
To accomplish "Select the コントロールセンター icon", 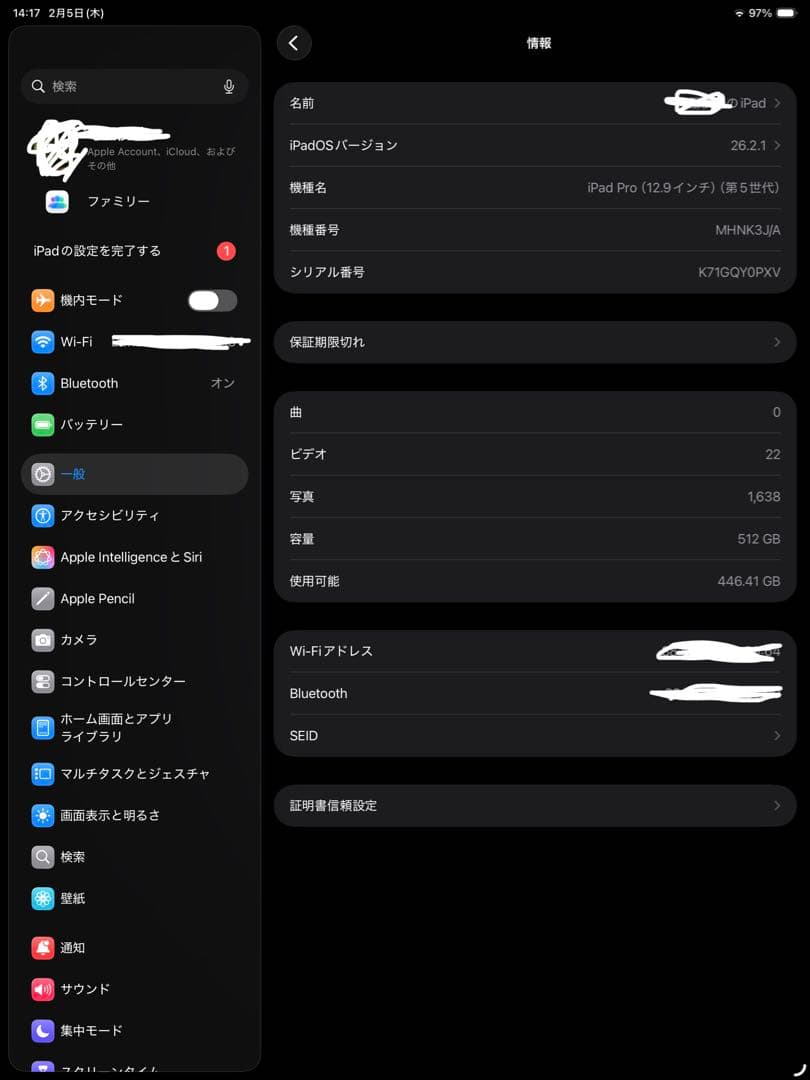I will 41,681.
